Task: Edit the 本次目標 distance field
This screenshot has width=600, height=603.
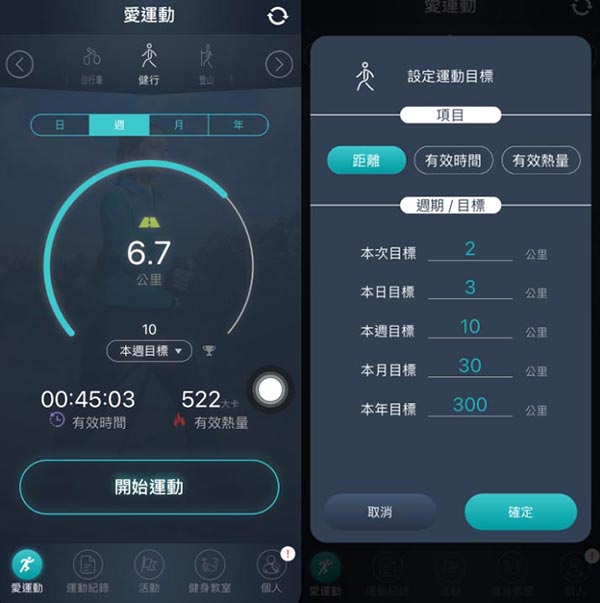Action: (x=470, y=250)
